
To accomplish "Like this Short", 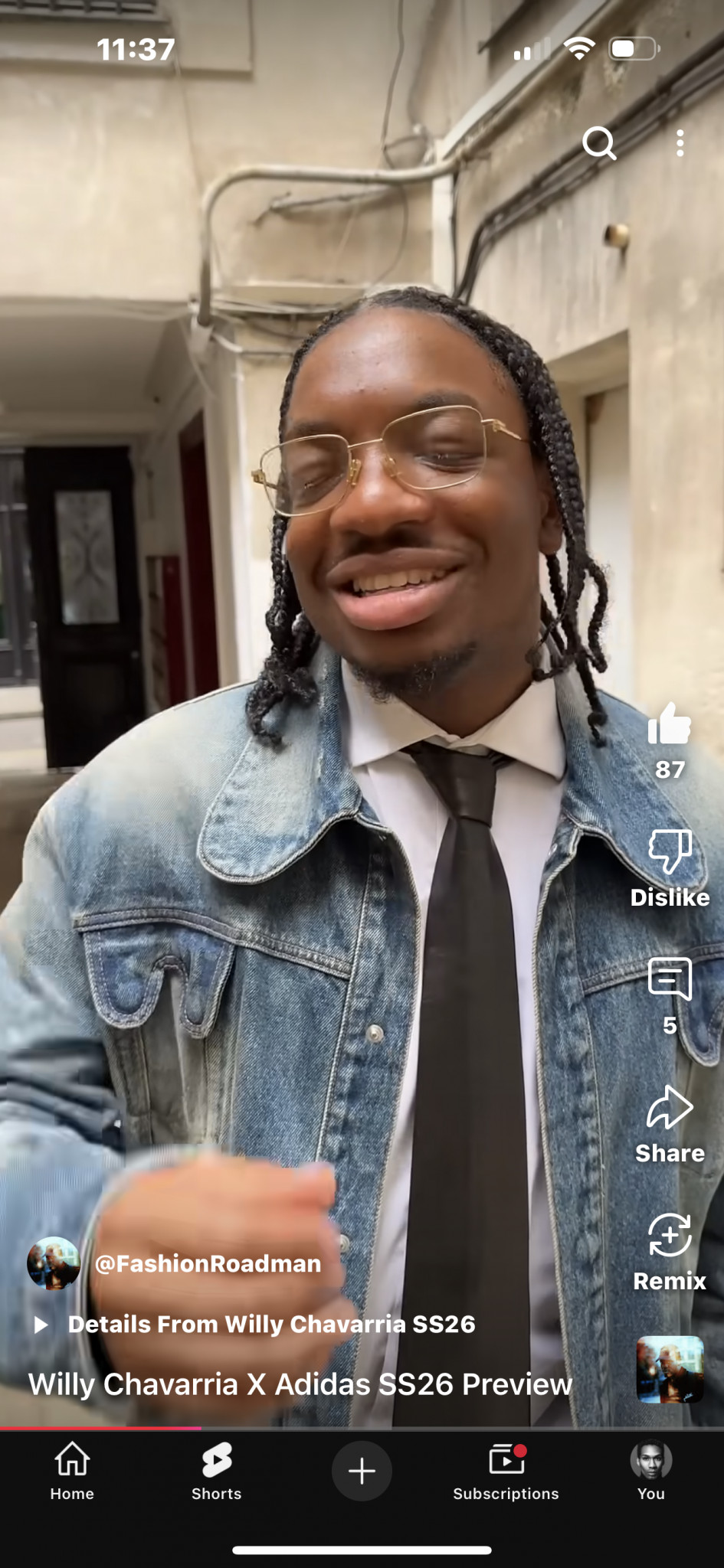I will coord(670,726).
